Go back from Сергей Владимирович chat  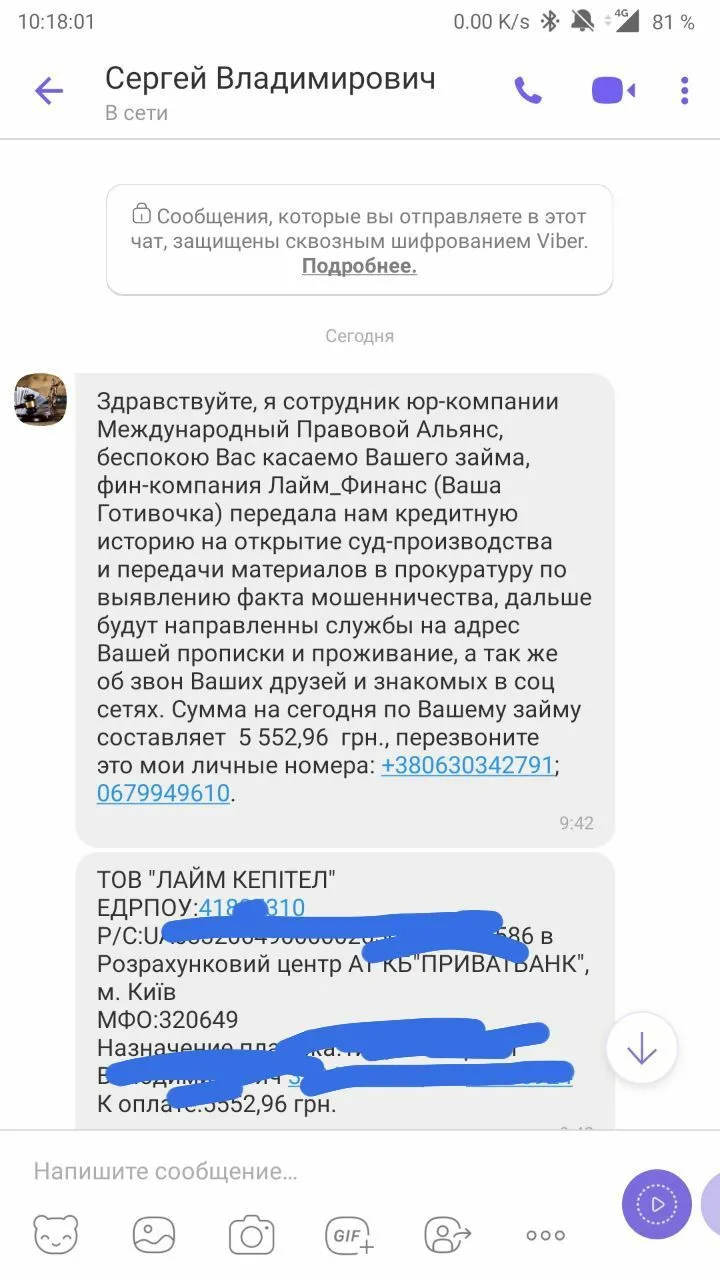(x=48, y=92)
